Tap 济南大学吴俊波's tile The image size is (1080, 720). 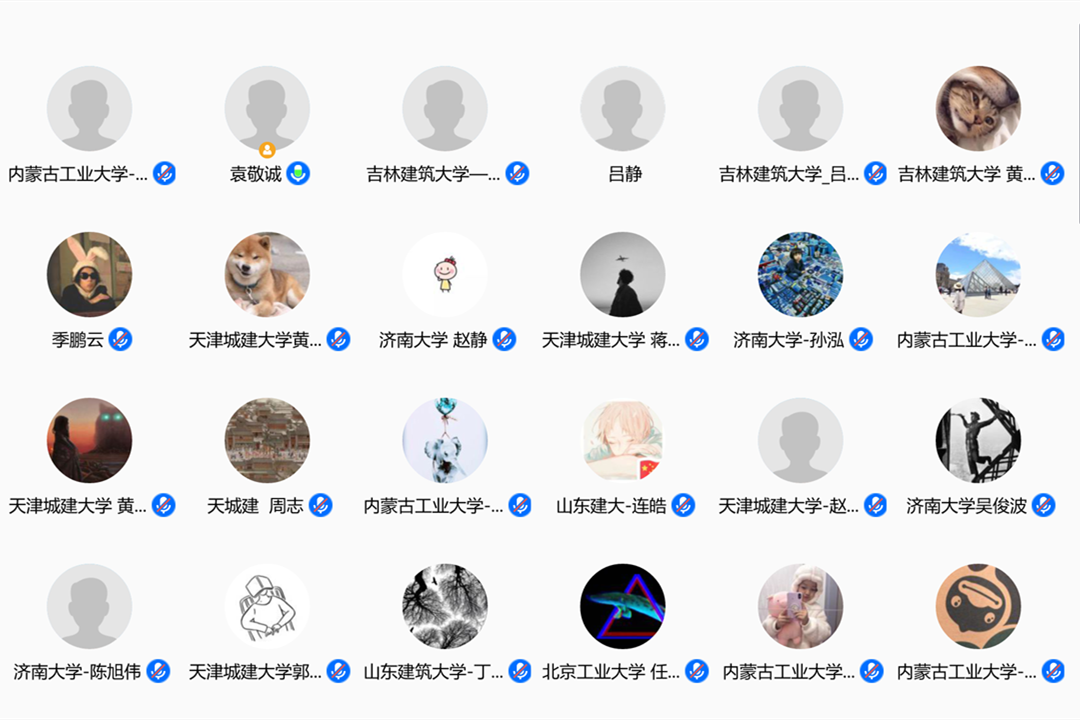[978, 441]
